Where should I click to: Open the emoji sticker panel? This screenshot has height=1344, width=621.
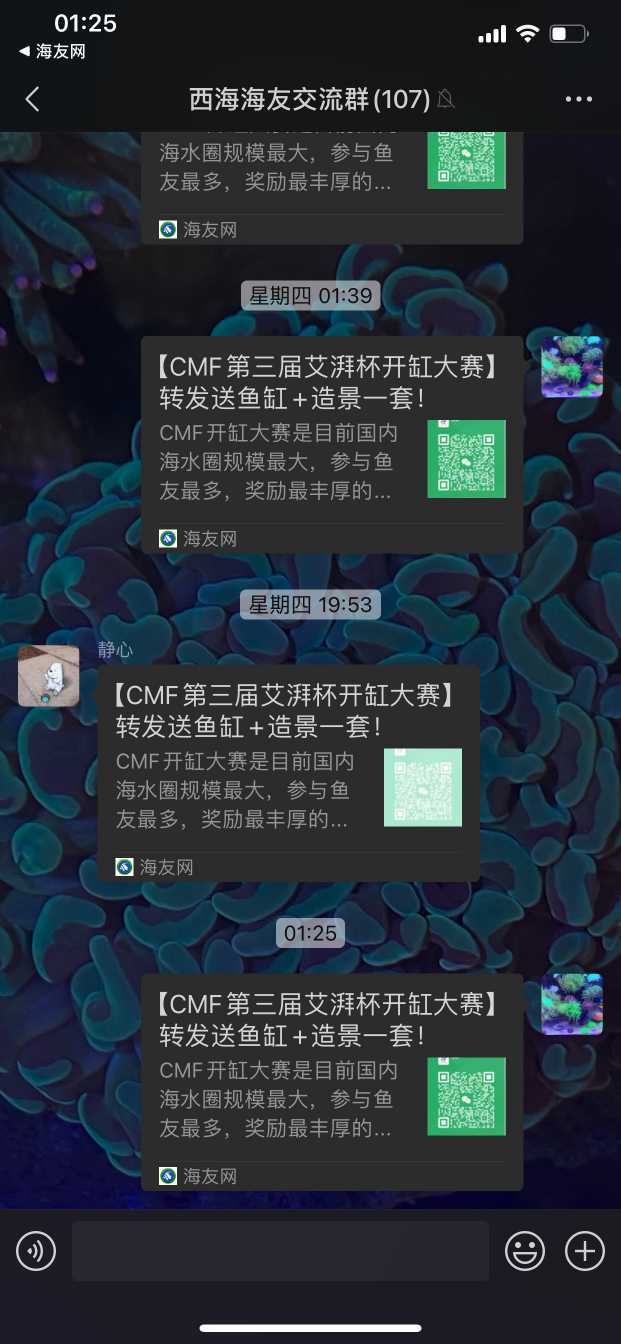coord(525,1250)
